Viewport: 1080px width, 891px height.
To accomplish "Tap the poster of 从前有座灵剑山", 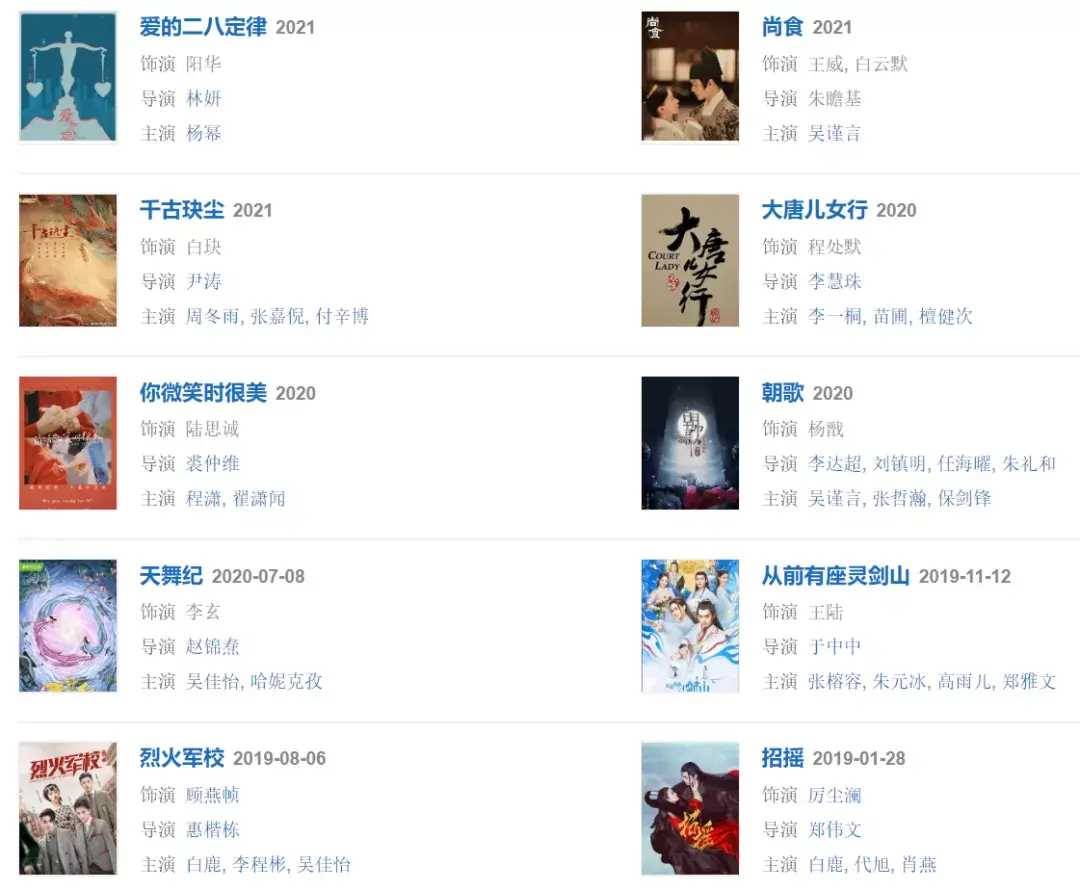I will pos(690,626).
